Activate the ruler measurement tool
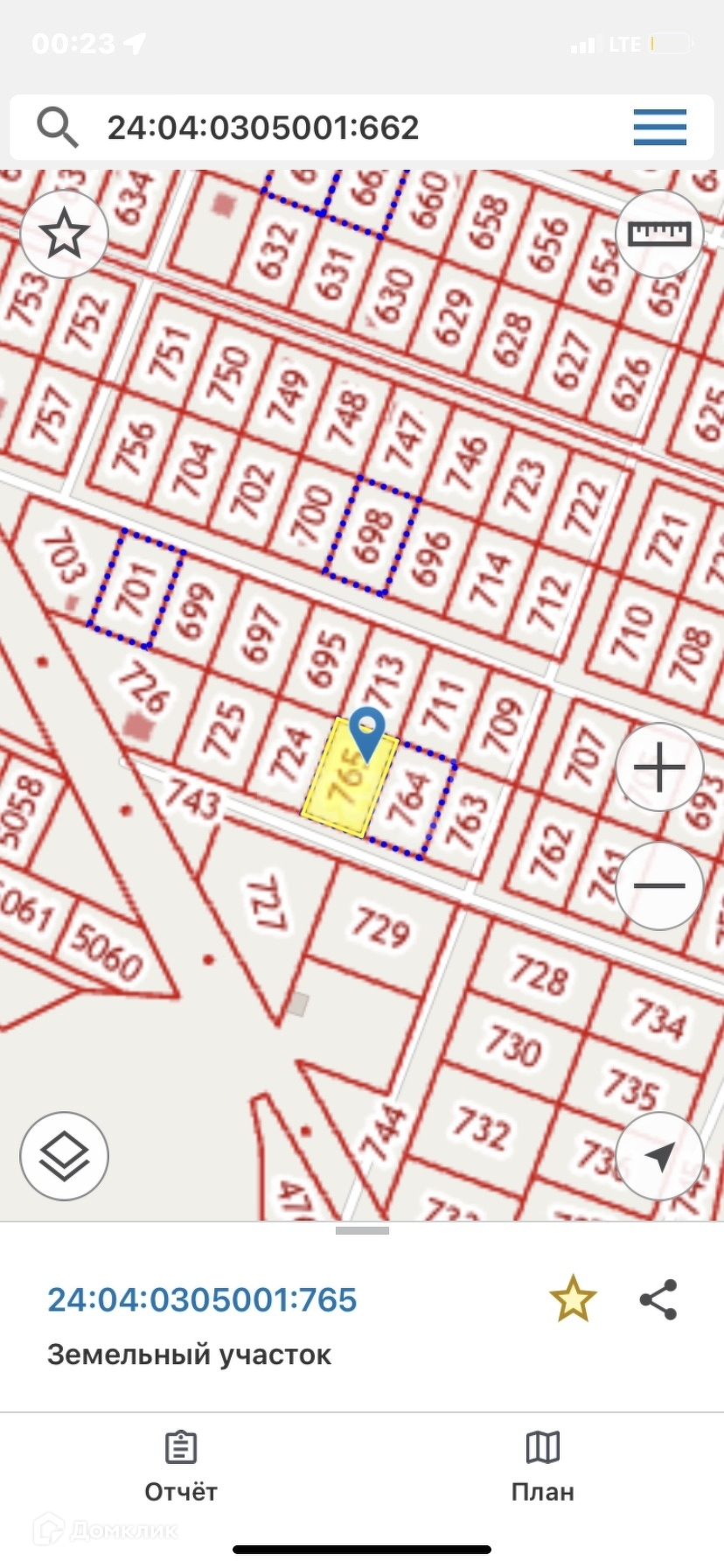This screenshot has height=1568, width=724. pyautogui.click(x=659, y=234)
